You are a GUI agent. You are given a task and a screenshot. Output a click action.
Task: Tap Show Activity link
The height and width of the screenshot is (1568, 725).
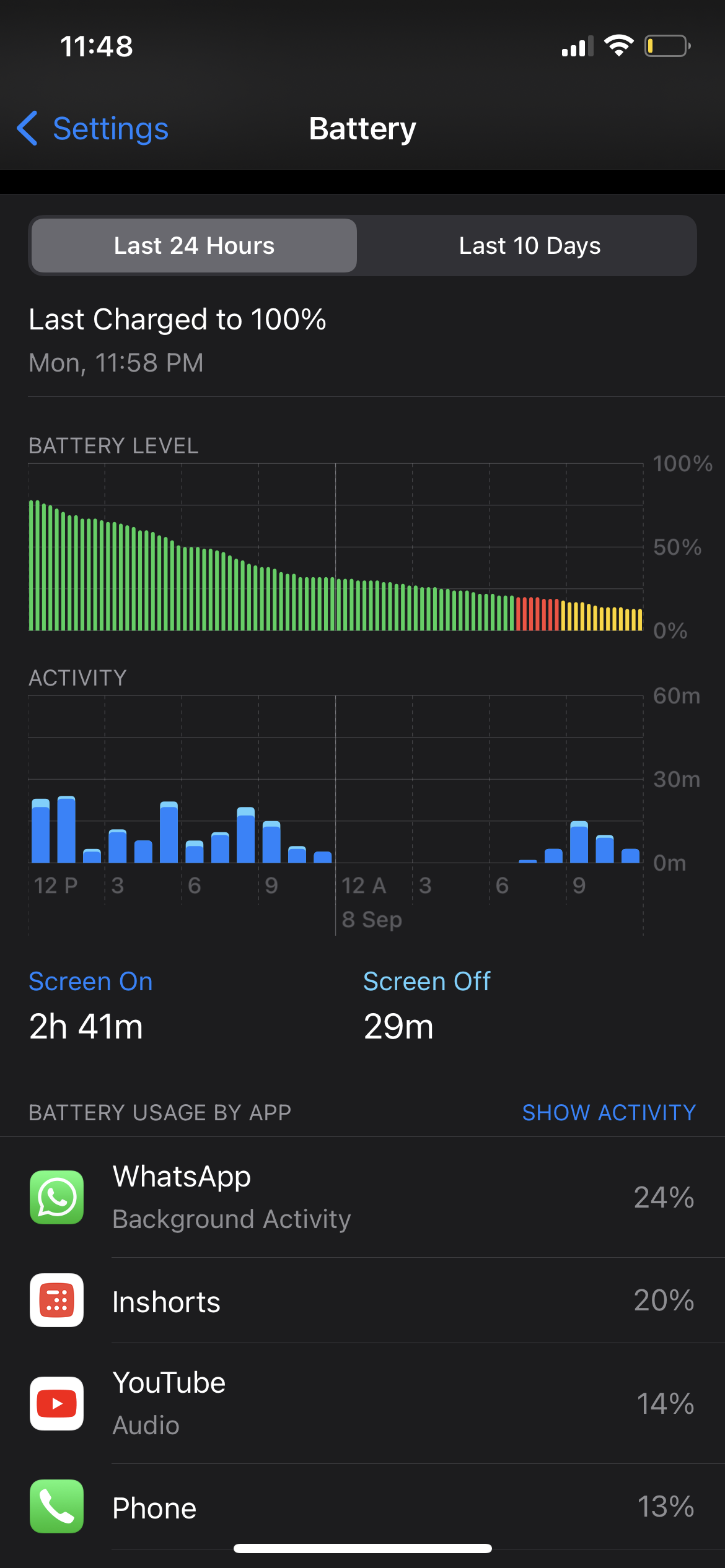(609, 1113)
